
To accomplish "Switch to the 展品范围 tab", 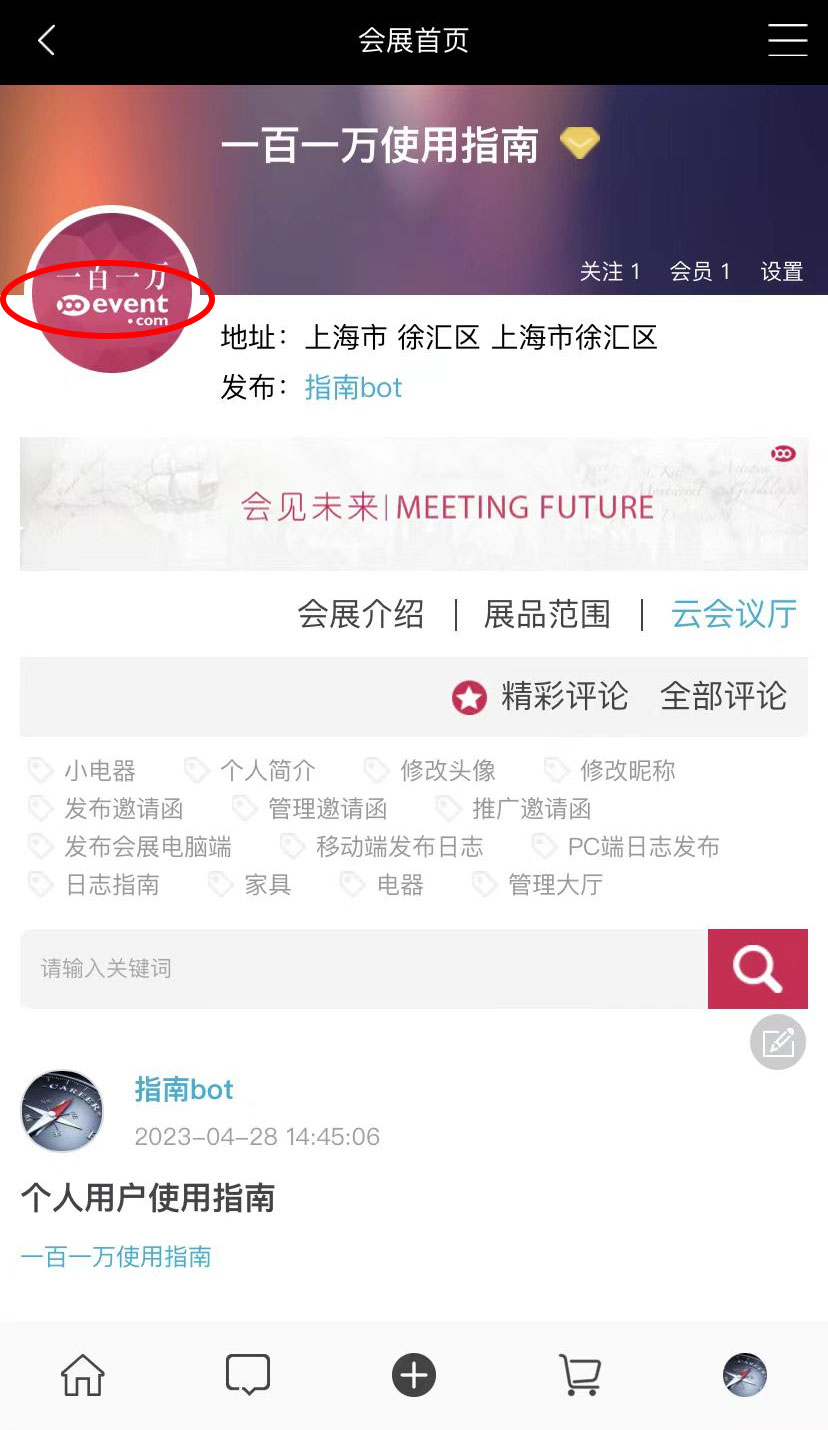I will click(x=546, y=614).
